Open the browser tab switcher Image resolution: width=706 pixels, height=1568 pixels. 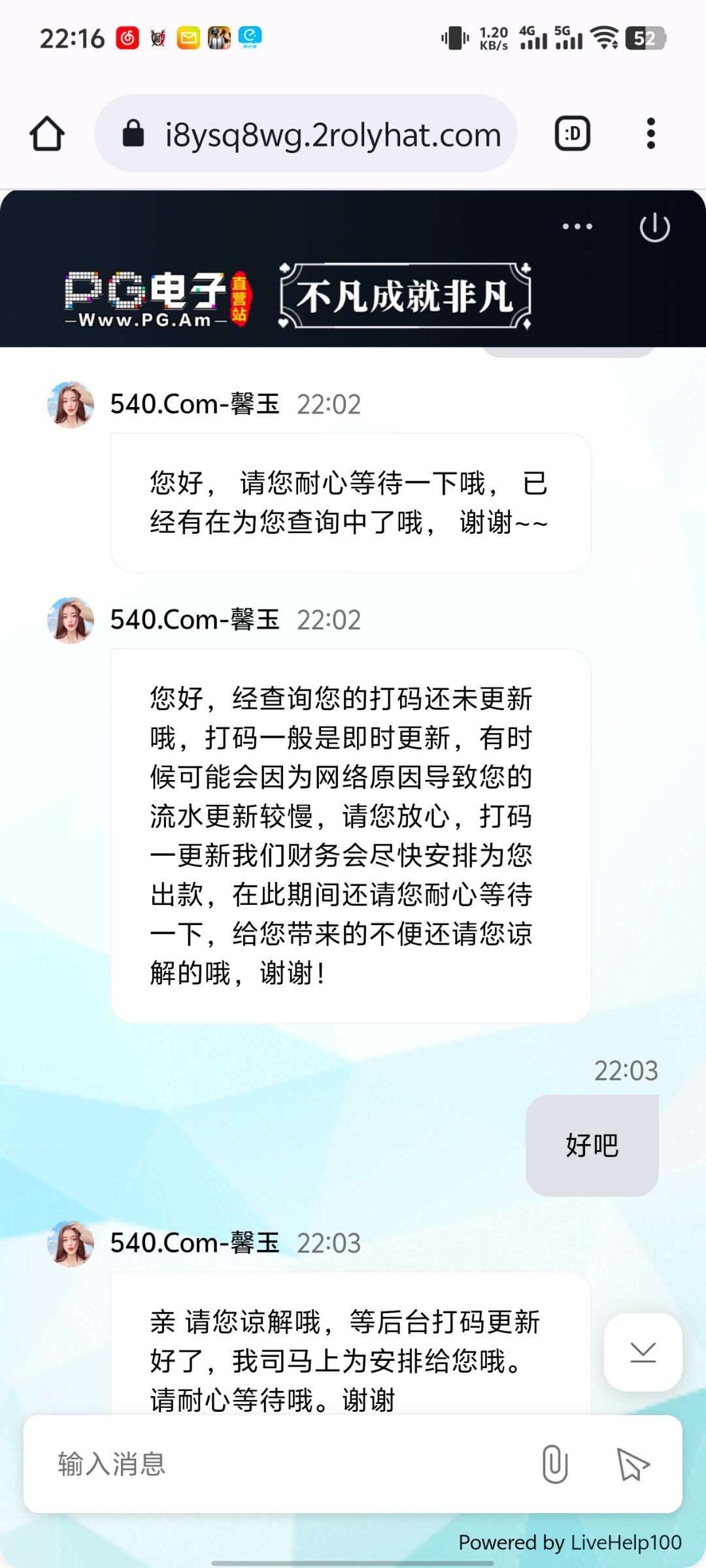pos(573,133)
